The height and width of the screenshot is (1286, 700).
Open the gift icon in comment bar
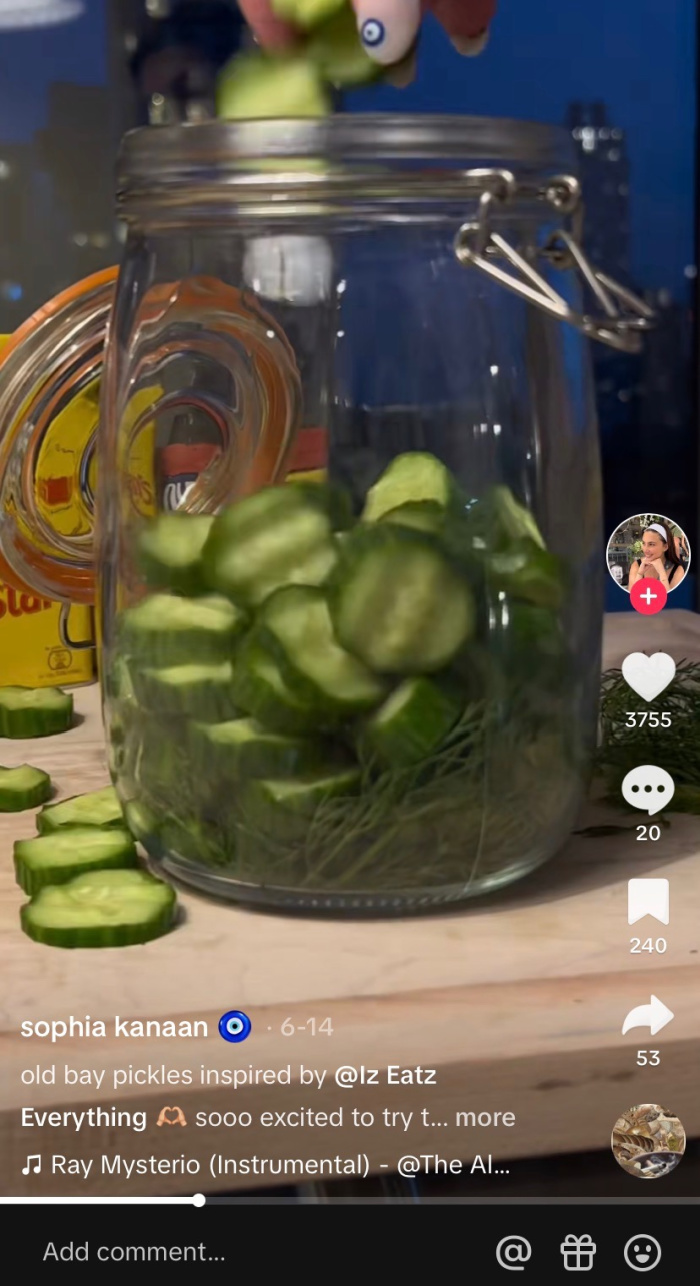[578, 1252]
